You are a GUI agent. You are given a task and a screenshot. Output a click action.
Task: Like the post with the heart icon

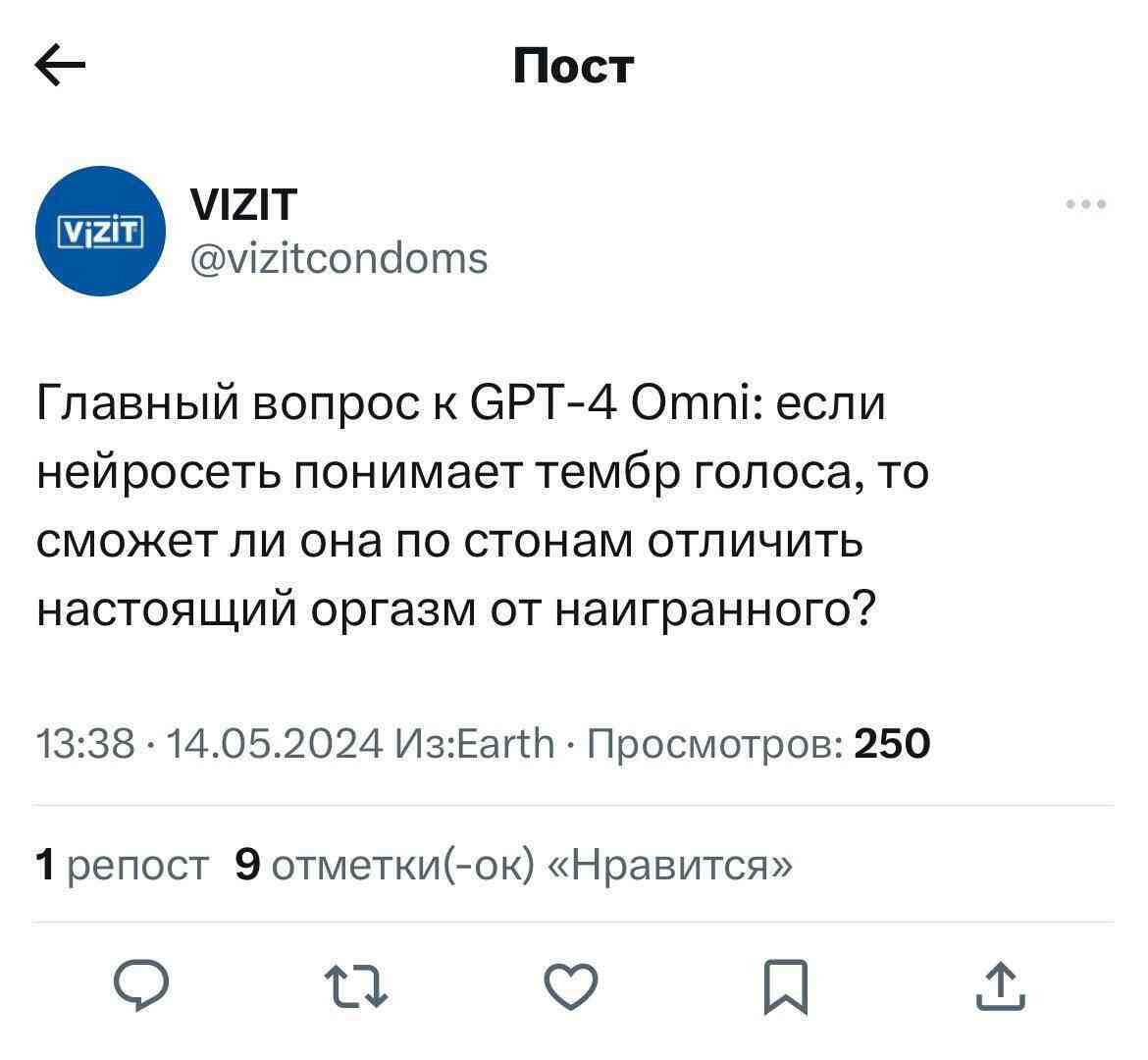571,984
